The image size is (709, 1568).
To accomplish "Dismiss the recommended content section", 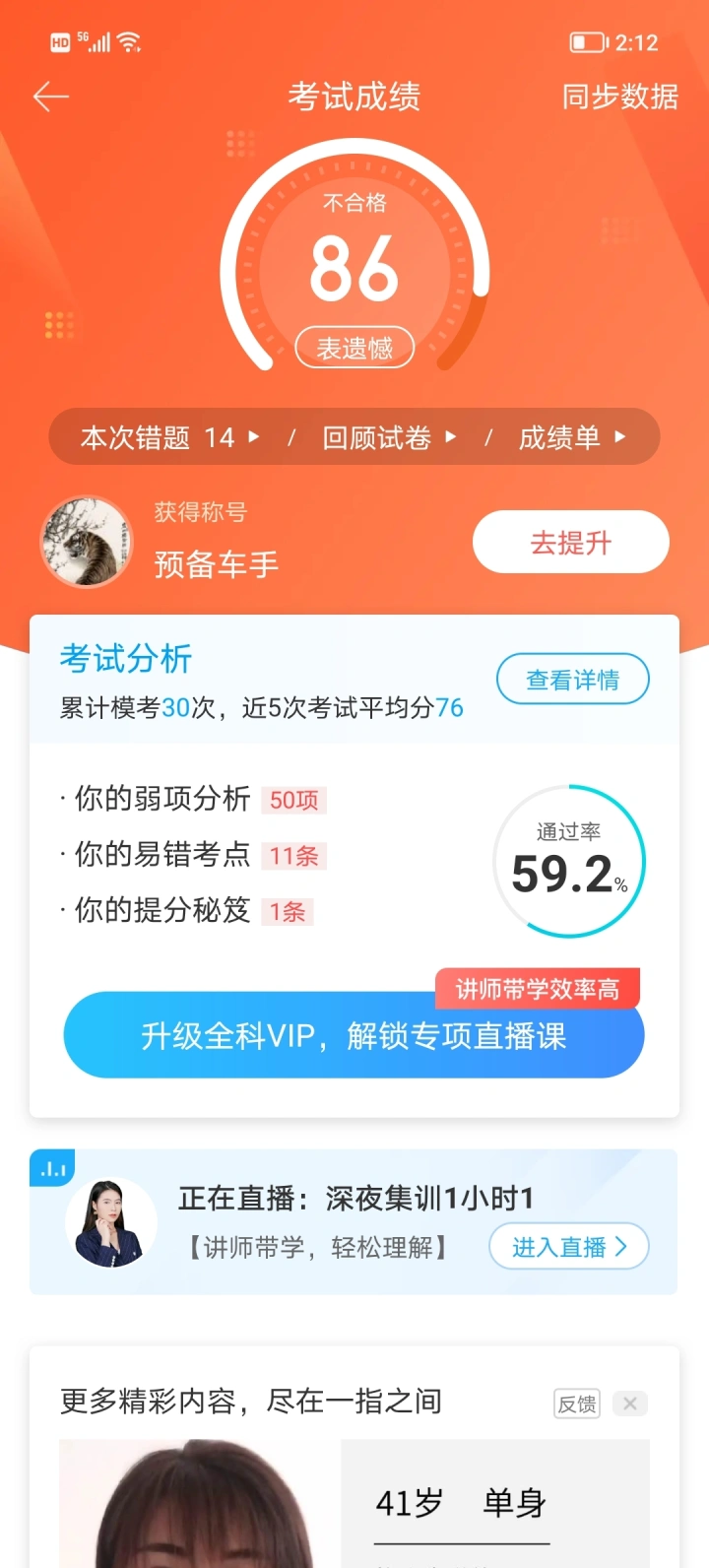I will point(630,1404).
